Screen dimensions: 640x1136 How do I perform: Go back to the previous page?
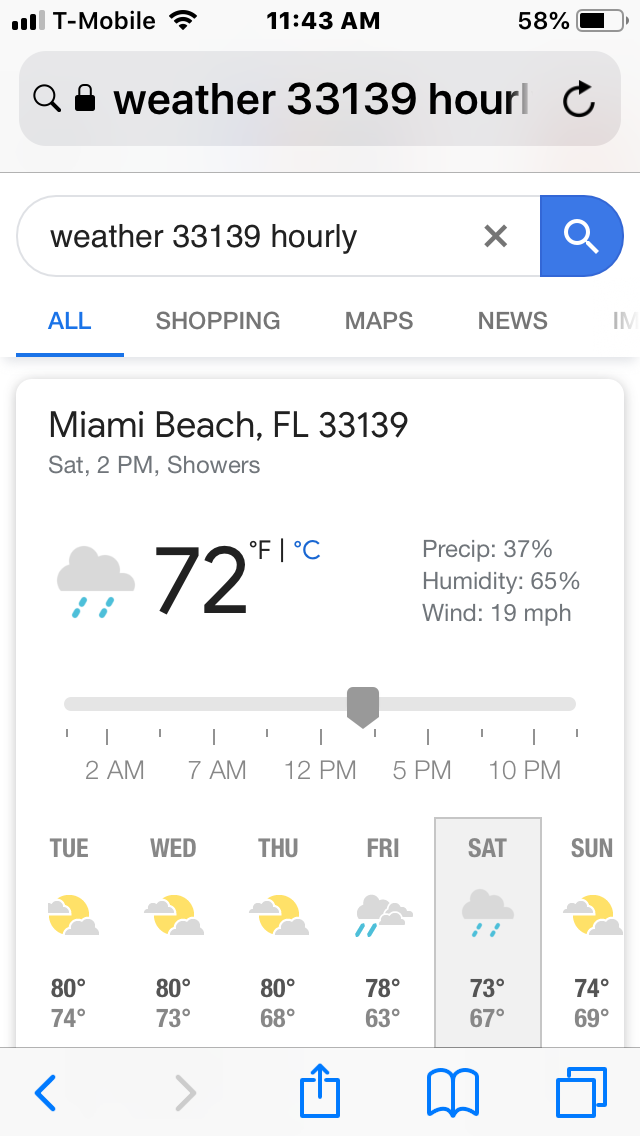tap(45, 1092)
